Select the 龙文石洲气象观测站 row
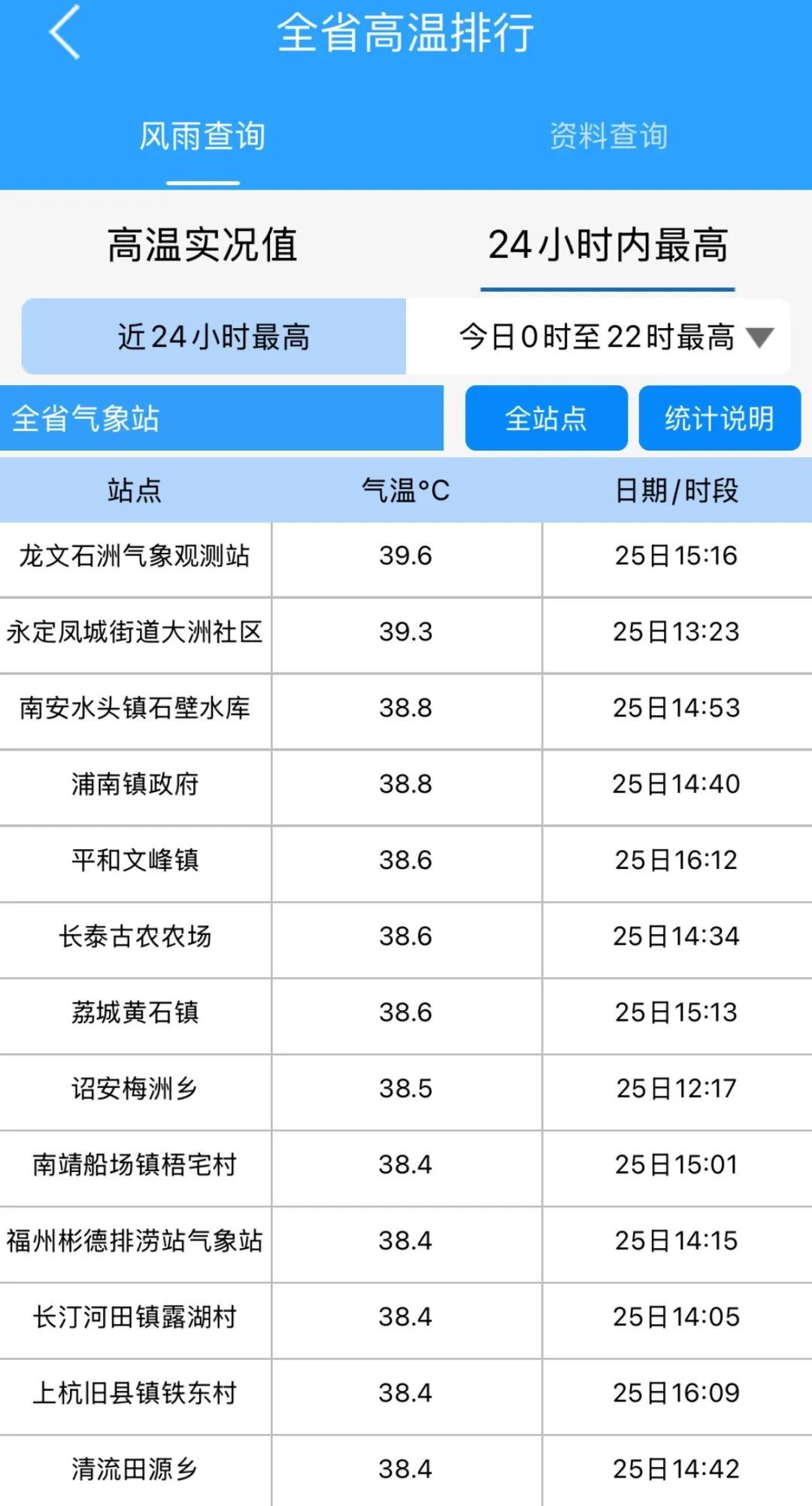Viewport: 812px width, 1506px height. point(135,557)
